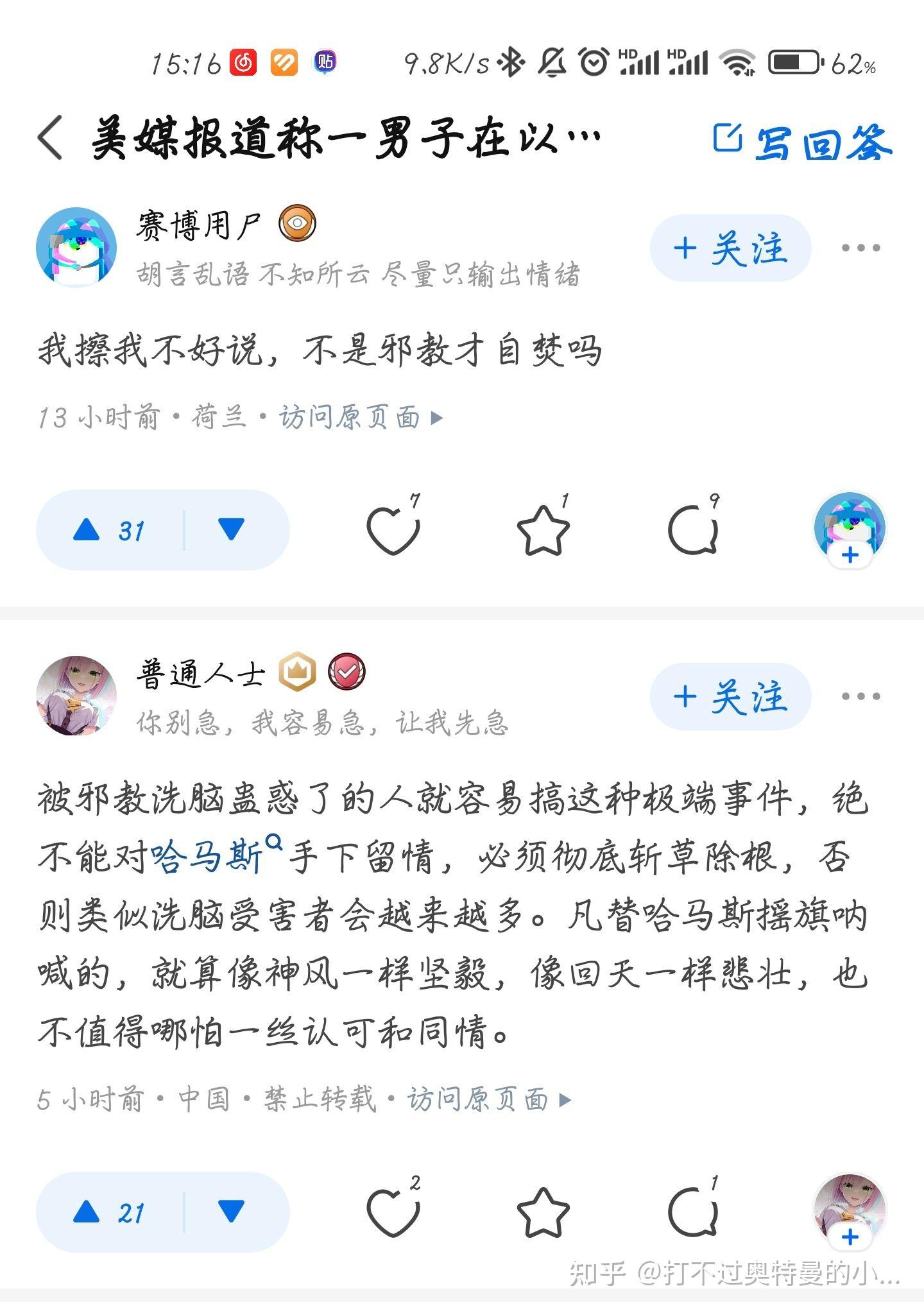Viewport: 924px width, 1311px height.
Task: Like 普通人士's answer with the heart icon
Action: pos(393,1213)
